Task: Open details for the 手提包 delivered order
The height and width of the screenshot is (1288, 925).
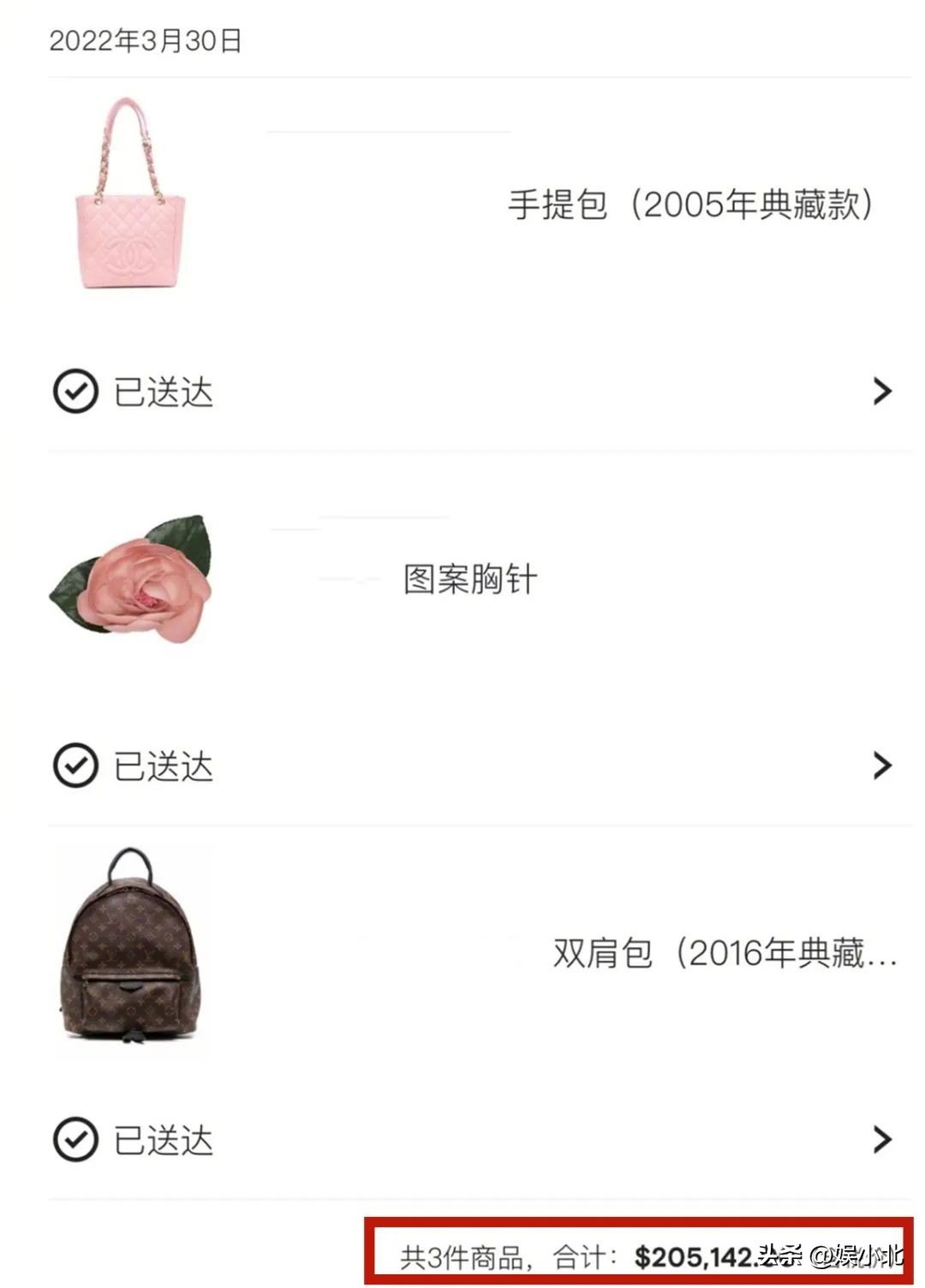Action: (880, 391)
